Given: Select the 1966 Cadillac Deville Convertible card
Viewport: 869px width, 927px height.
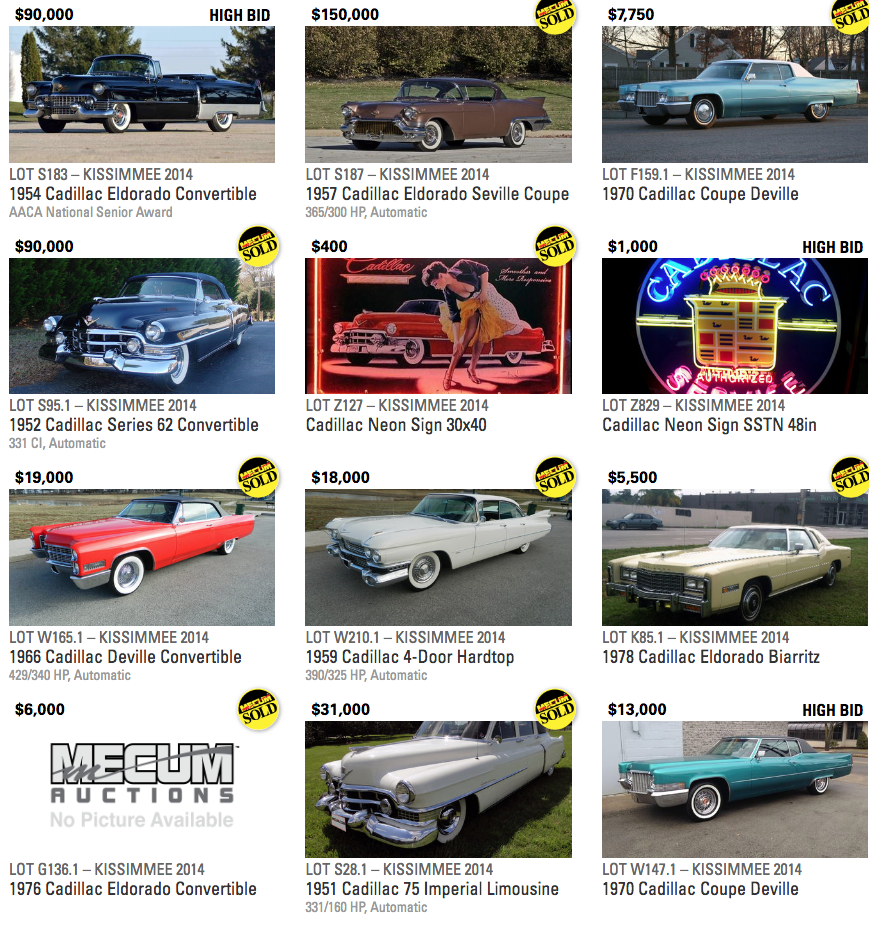Looking at the screenshot, I should (125, 657).
